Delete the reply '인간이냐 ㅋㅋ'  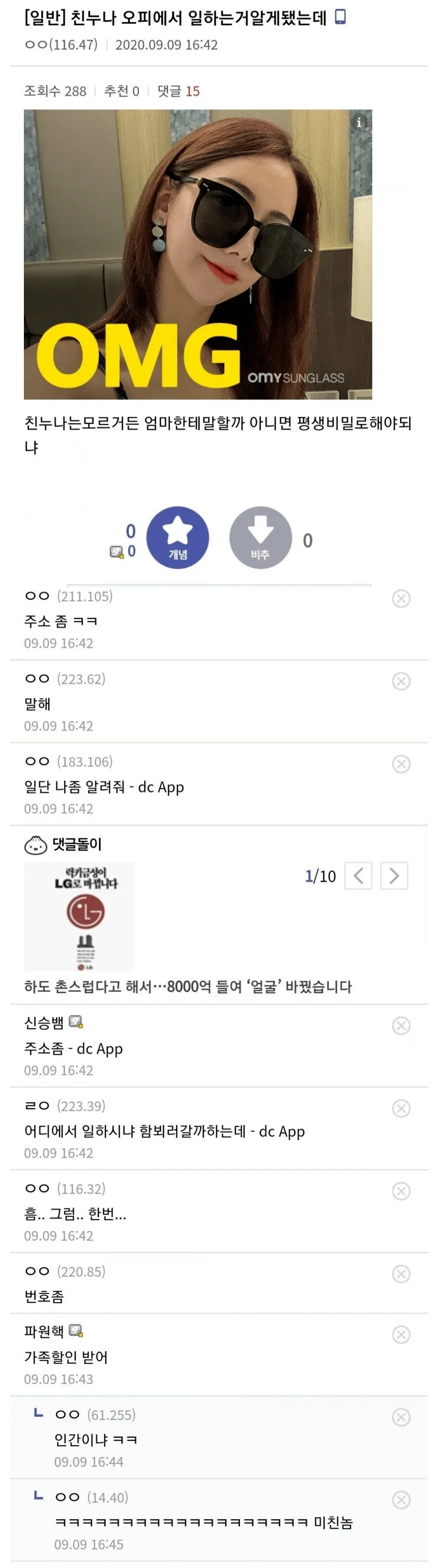tap(401, 1418)
